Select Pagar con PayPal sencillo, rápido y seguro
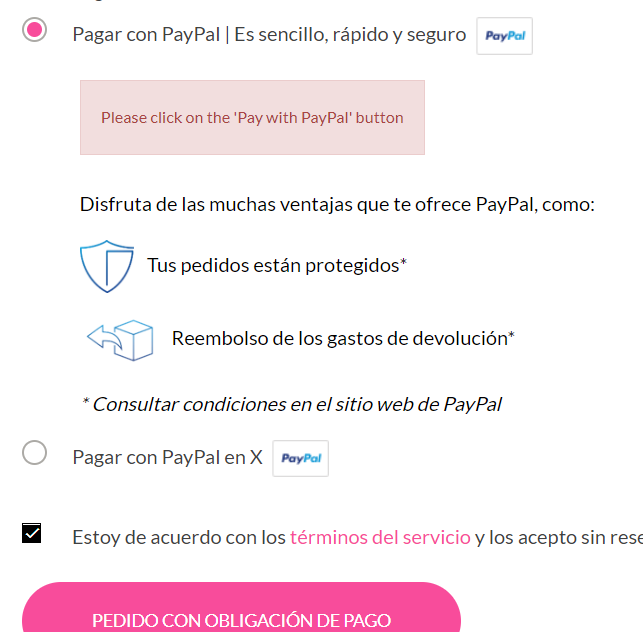This screenshot has width=643, height=632. tap(35, 30)
